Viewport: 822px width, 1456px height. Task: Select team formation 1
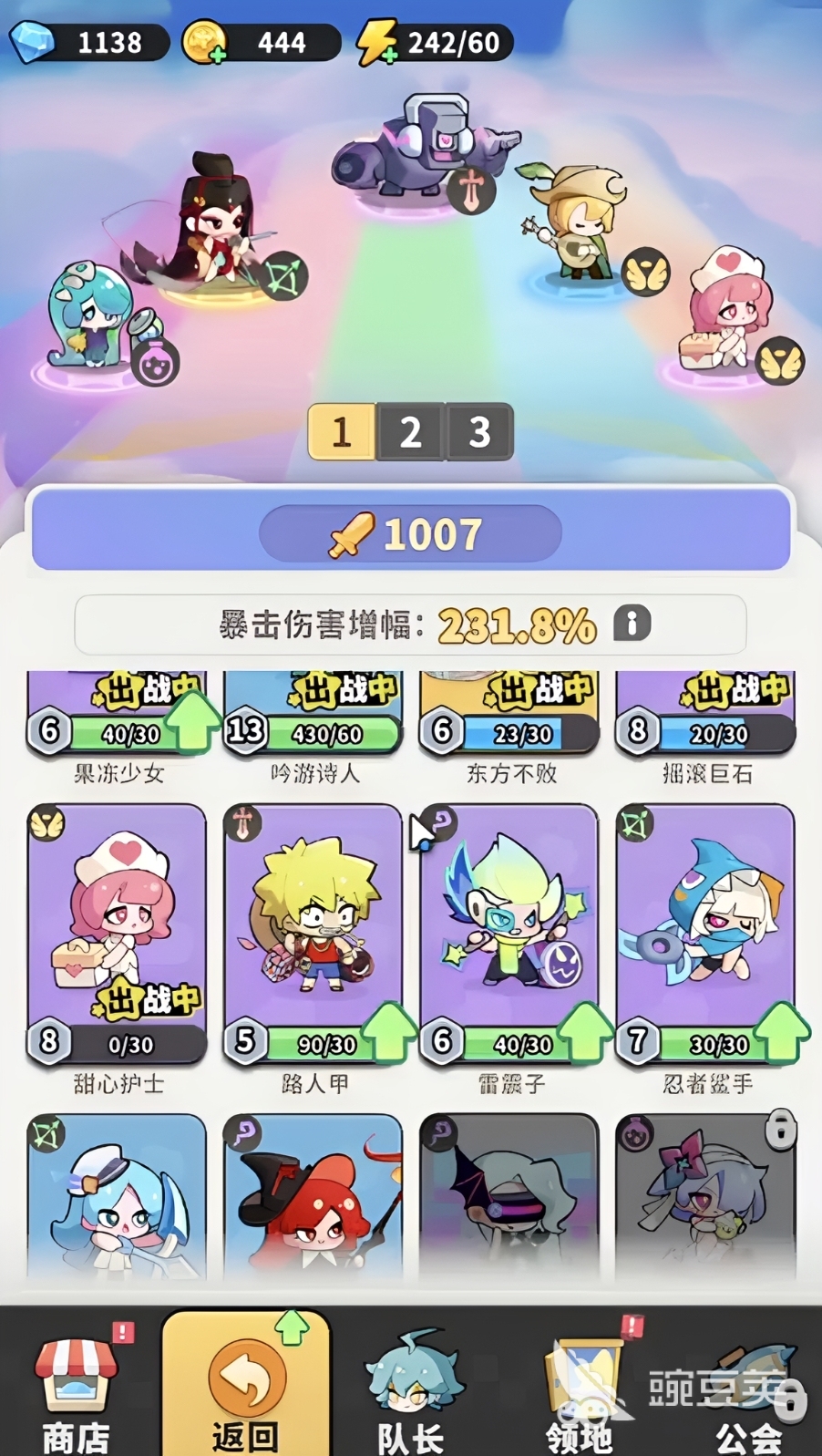point(342,431)
